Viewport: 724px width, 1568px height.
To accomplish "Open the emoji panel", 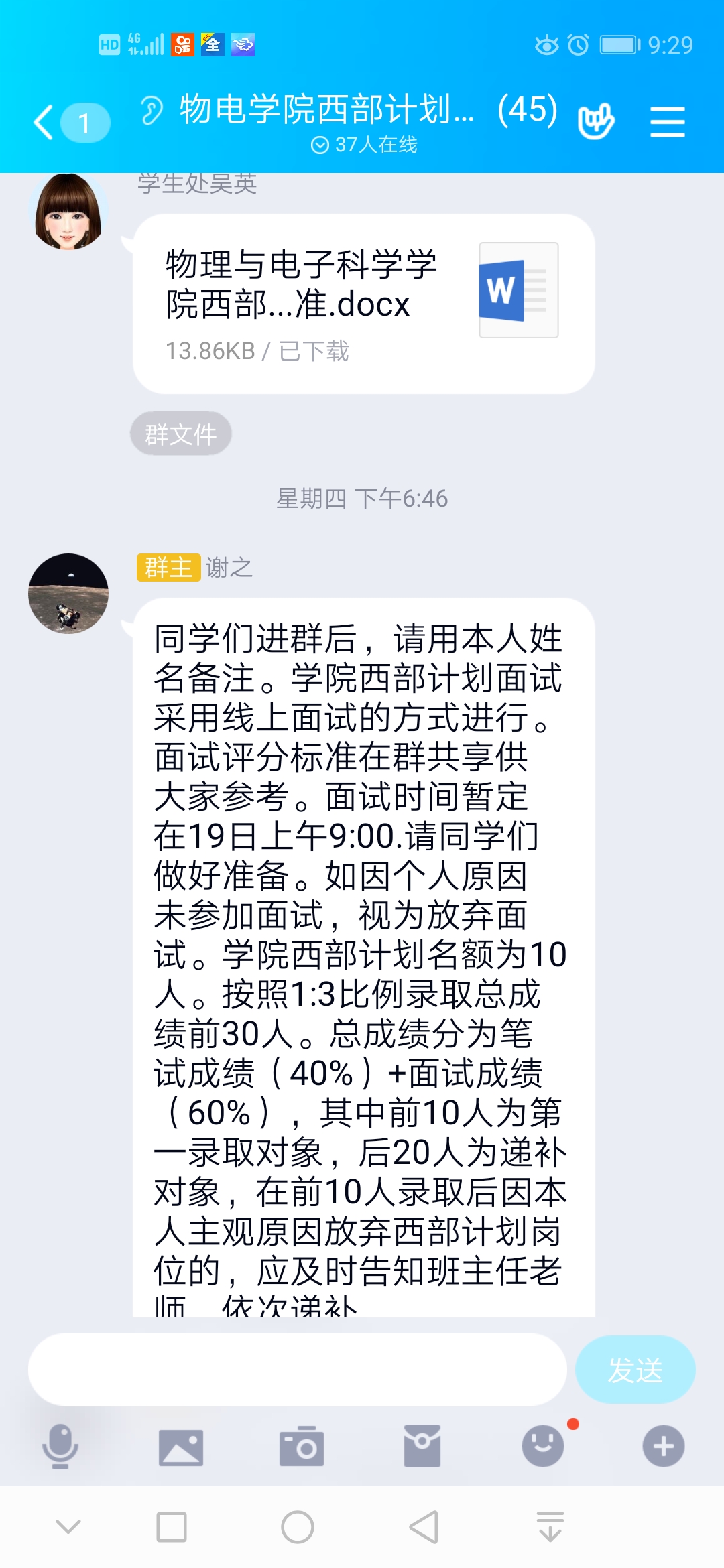I will pos(543,1446).
